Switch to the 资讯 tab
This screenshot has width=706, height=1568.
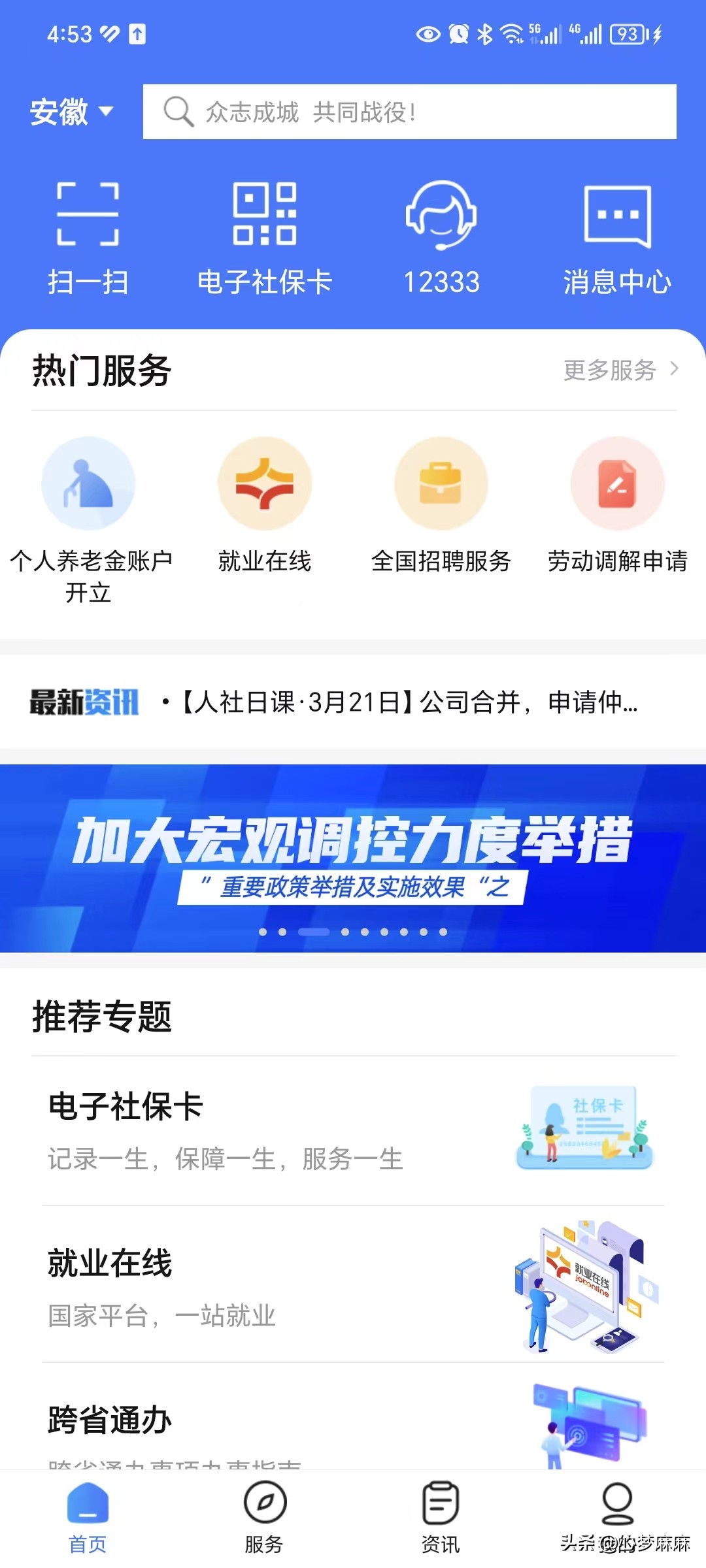pyautogui.click(x=441, y=1516)
